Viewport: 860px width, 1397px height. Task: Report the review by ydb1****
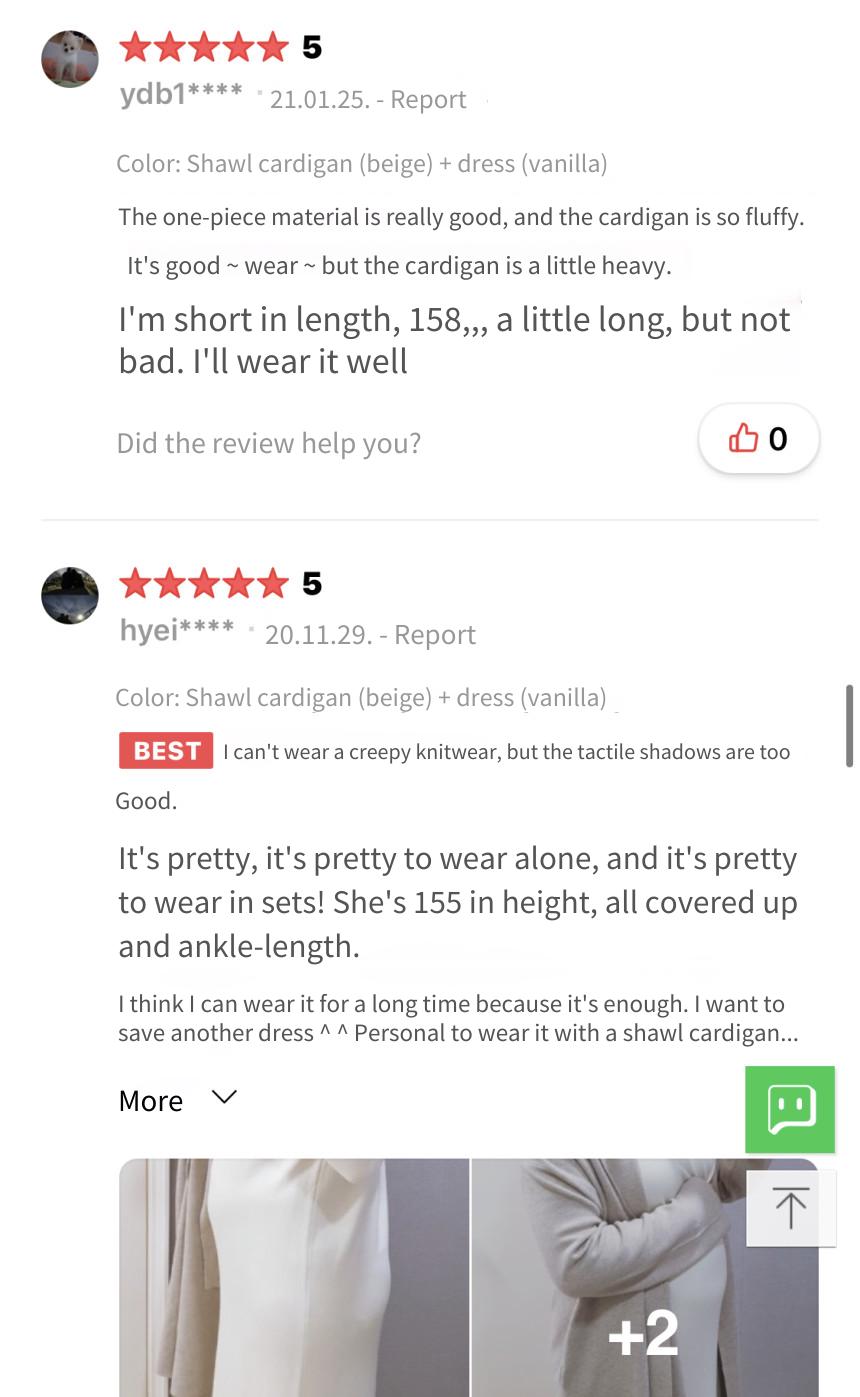coord(428,99)
